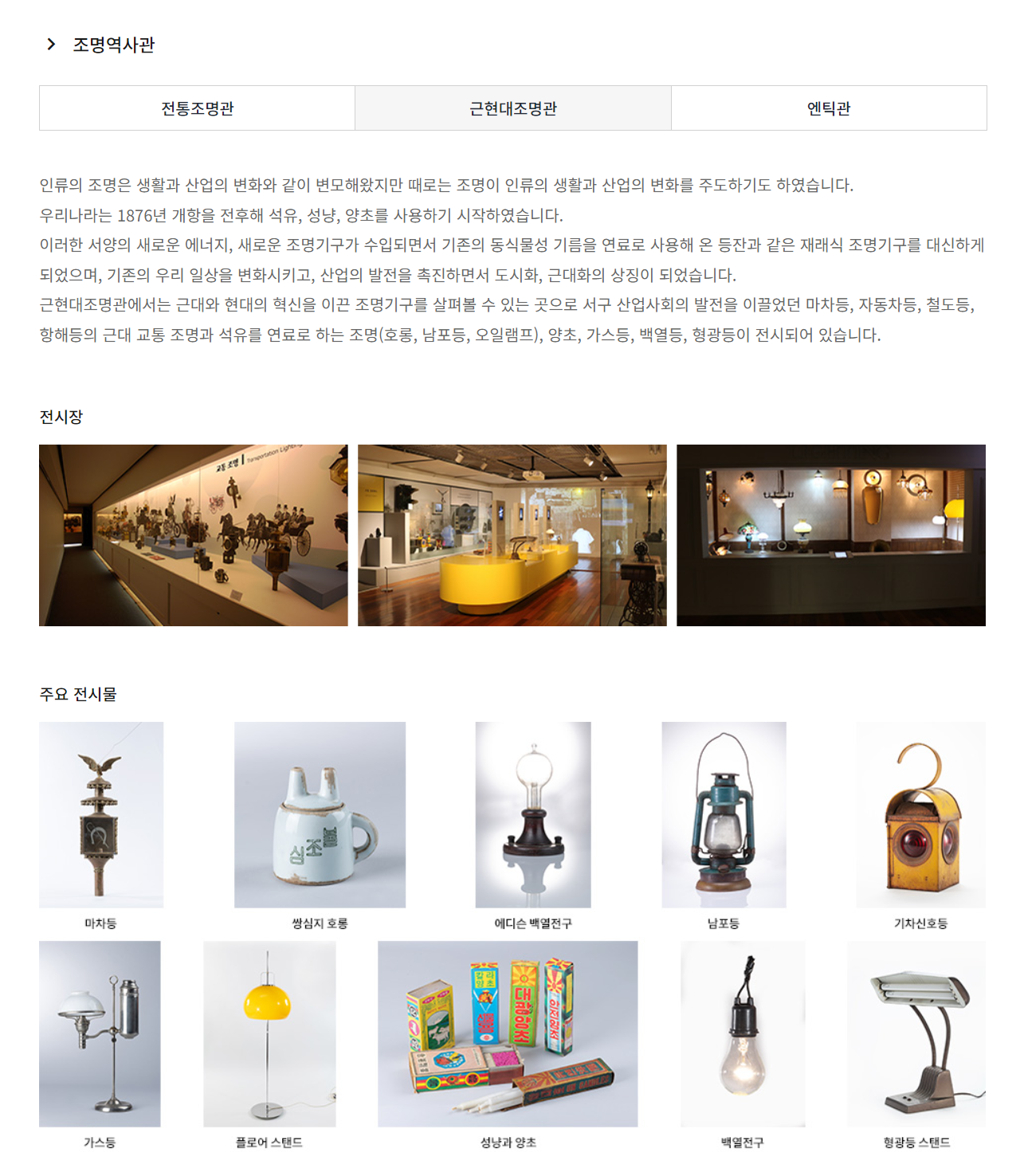Select the 근현대조명관 tab
This screenshot has height=1176, width=1024.
512,108
